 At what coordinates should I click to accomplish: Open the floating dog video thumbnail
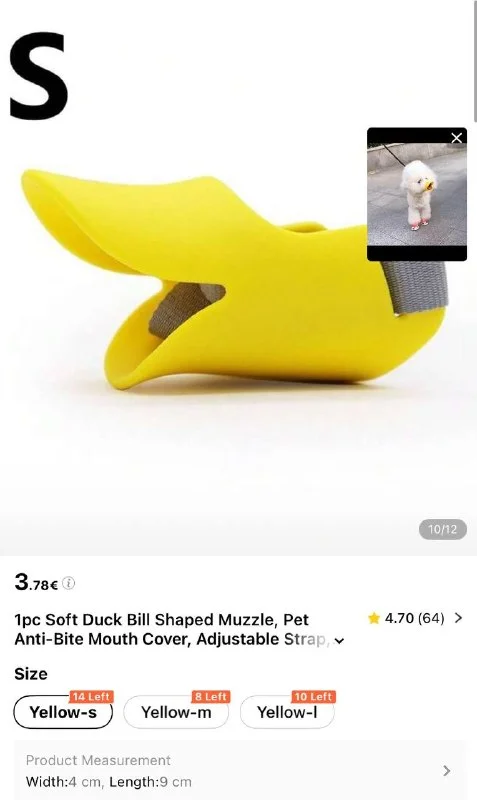pyautogui.click(x=416, y=194)
